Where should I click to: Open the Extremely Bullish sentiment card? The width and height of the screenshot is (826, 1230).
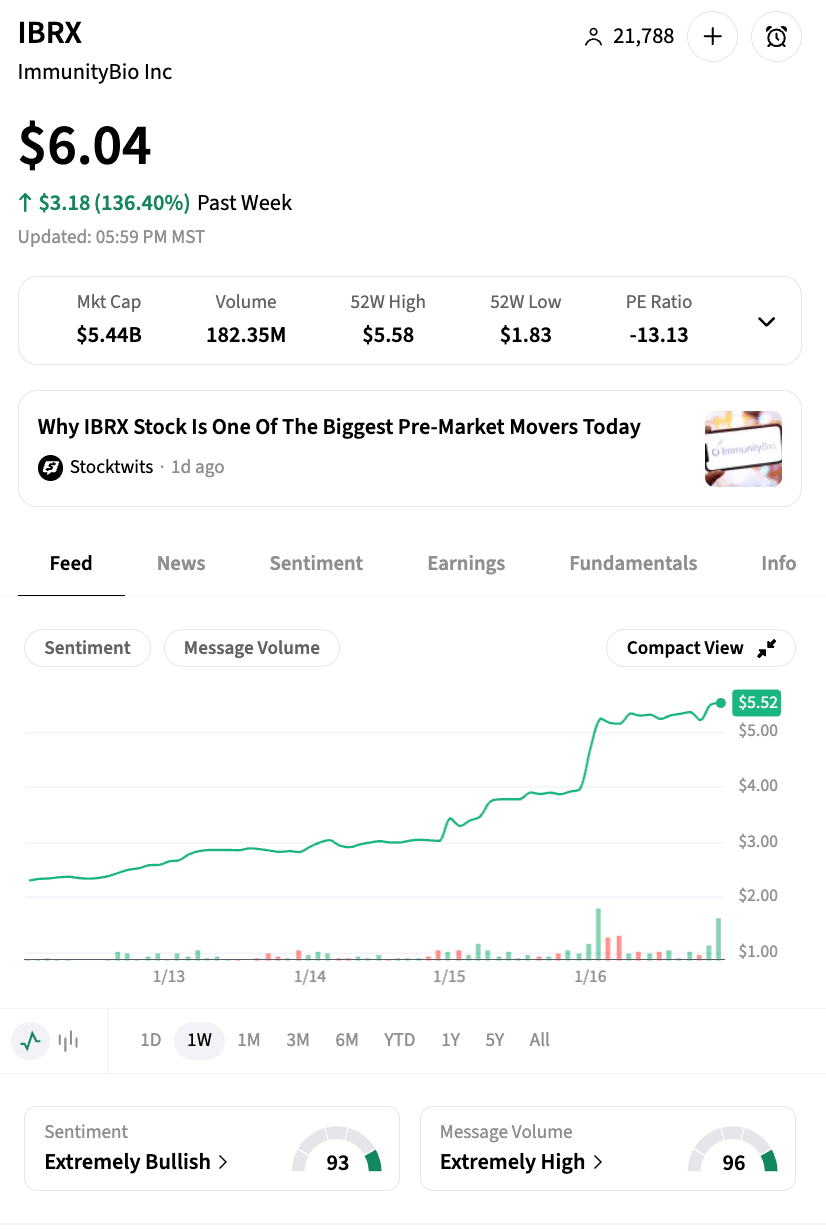pos(211,1148)
